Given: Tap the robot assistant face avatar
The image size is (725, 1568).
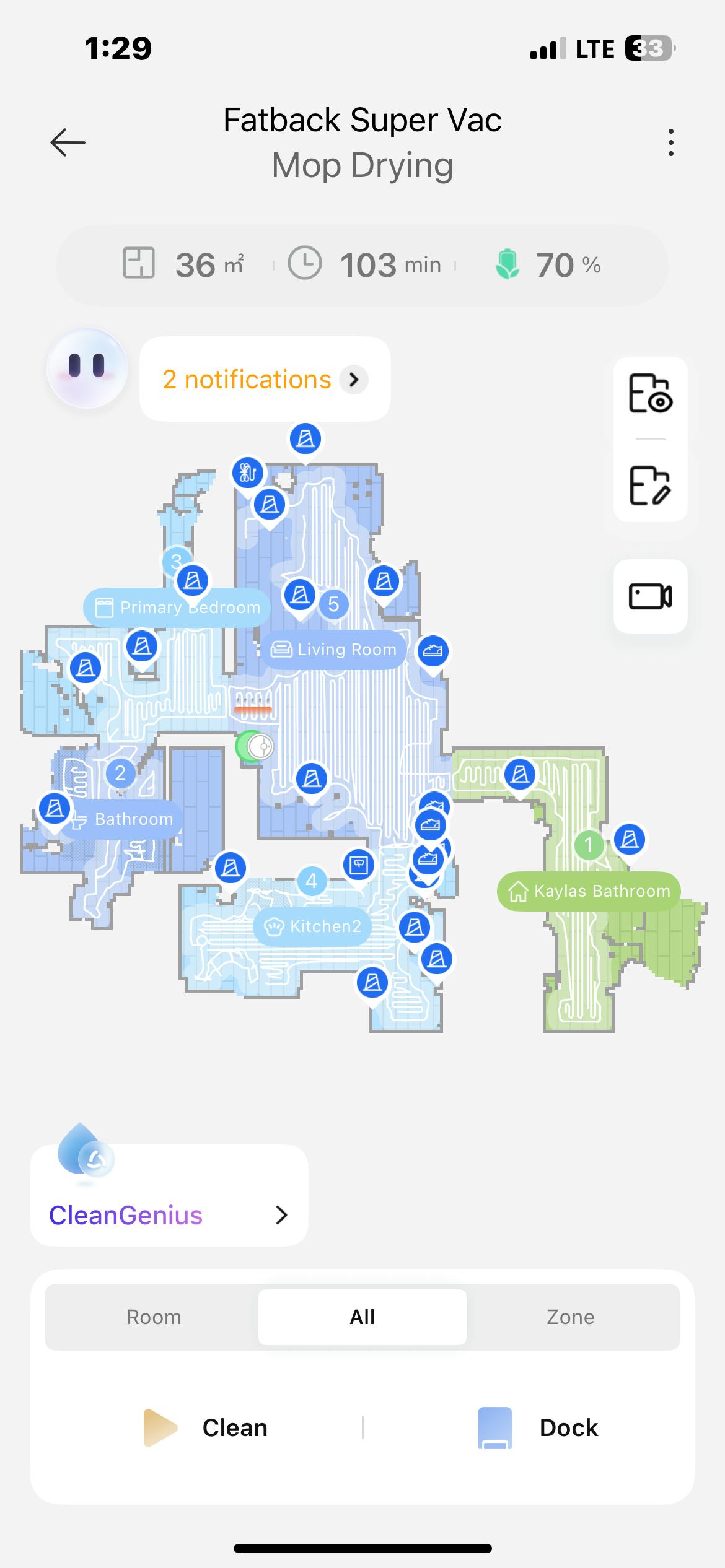Looking at the screenshot, I should (x=87, y=368).
